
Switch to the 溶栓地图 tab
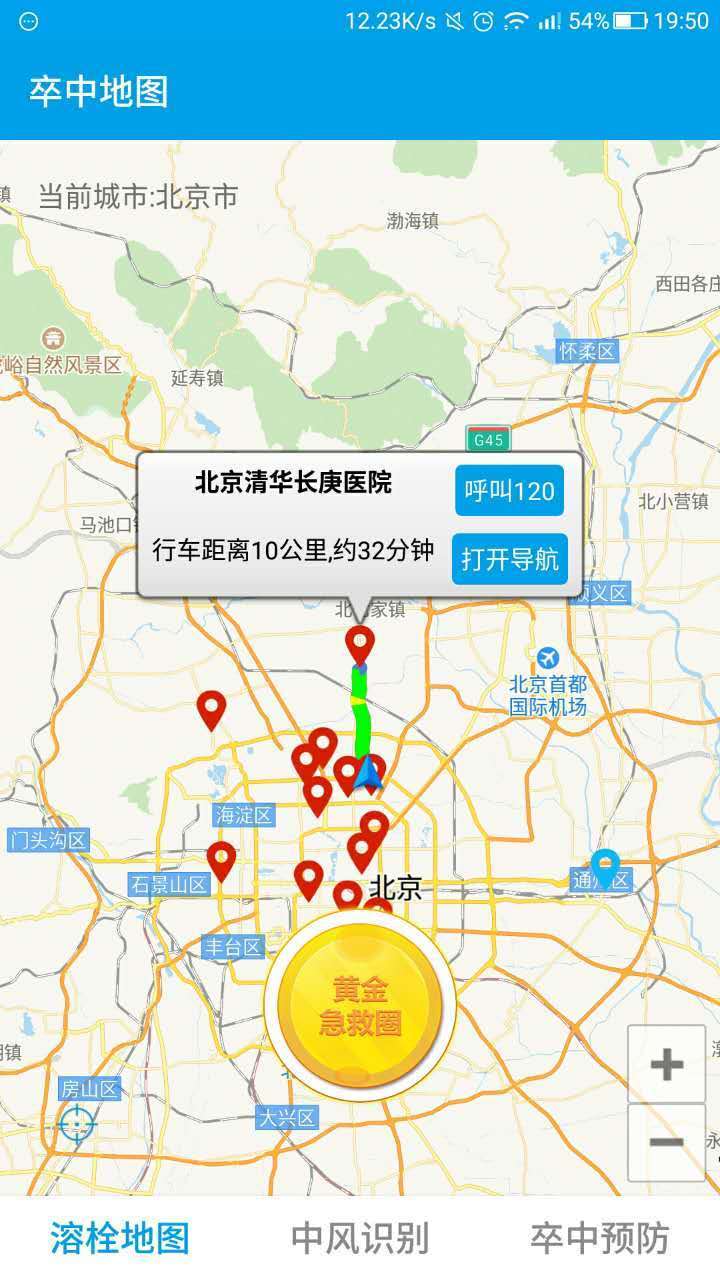[x=120, y=1238]
